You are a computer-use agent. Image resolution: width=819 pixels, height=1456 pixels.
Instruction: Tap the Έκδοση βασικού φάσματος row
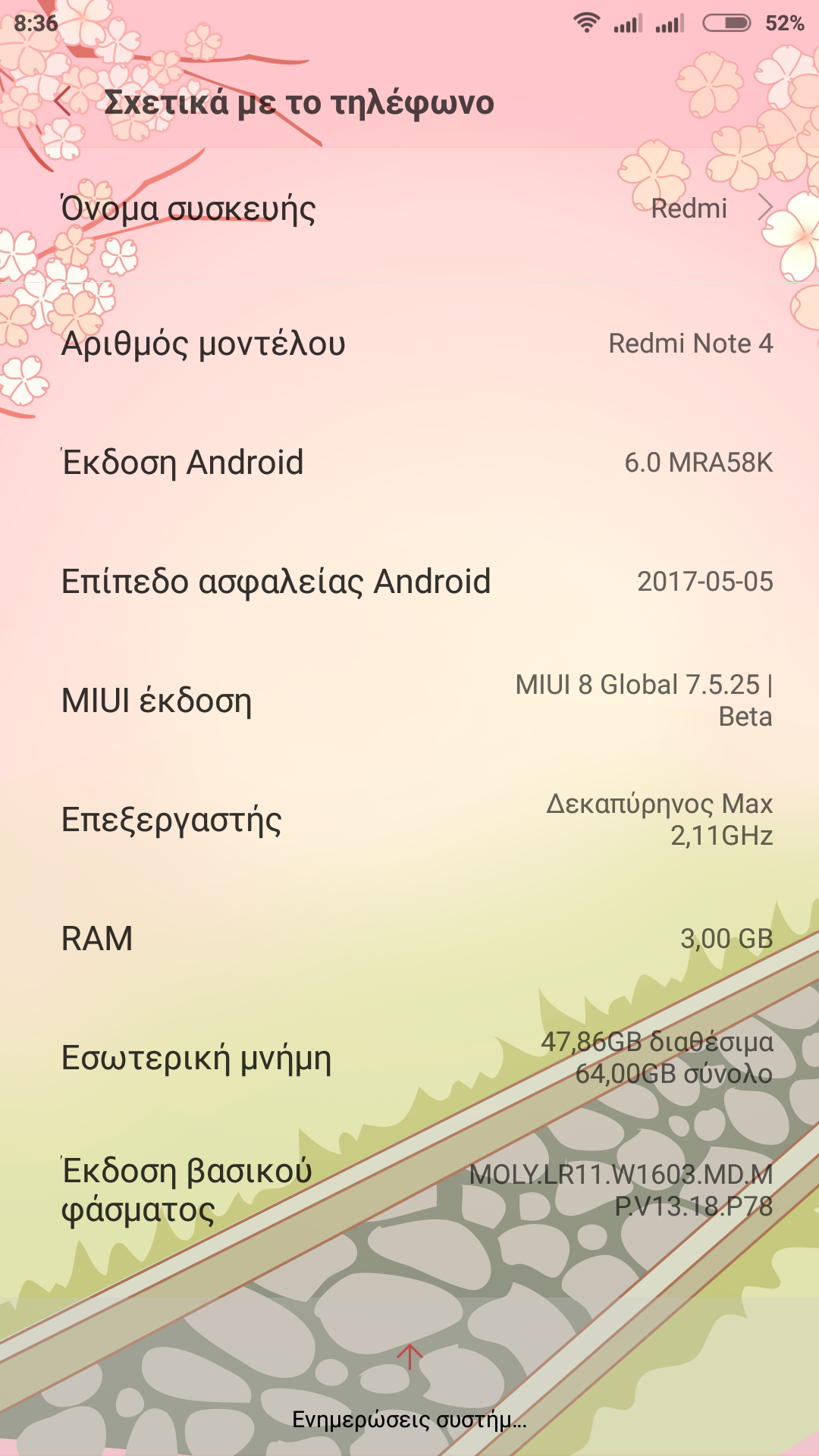point(409,1190)
